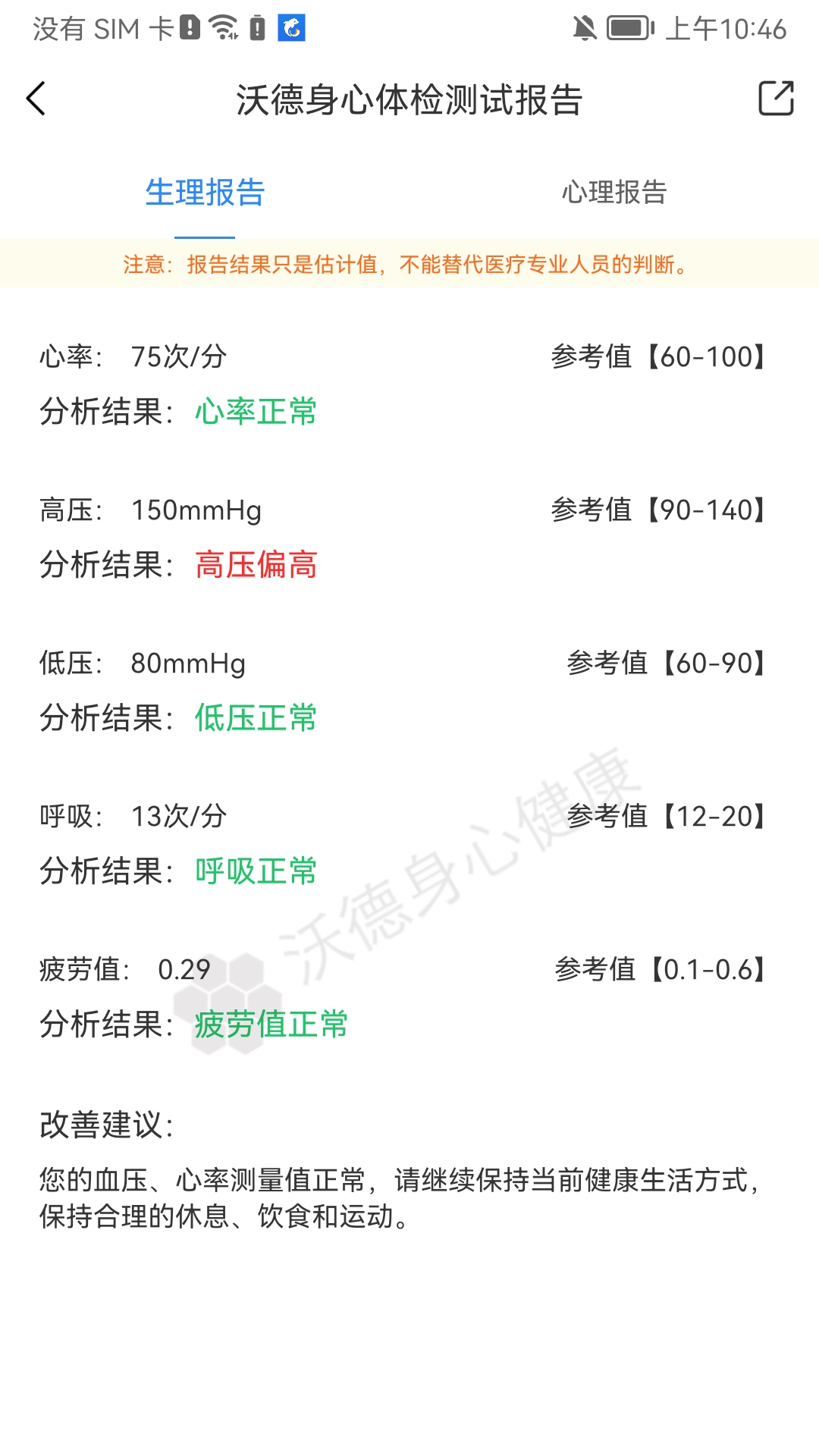Go back from the test report
This screenshot has width=819, height=1456.
click(x=36, y=99)
